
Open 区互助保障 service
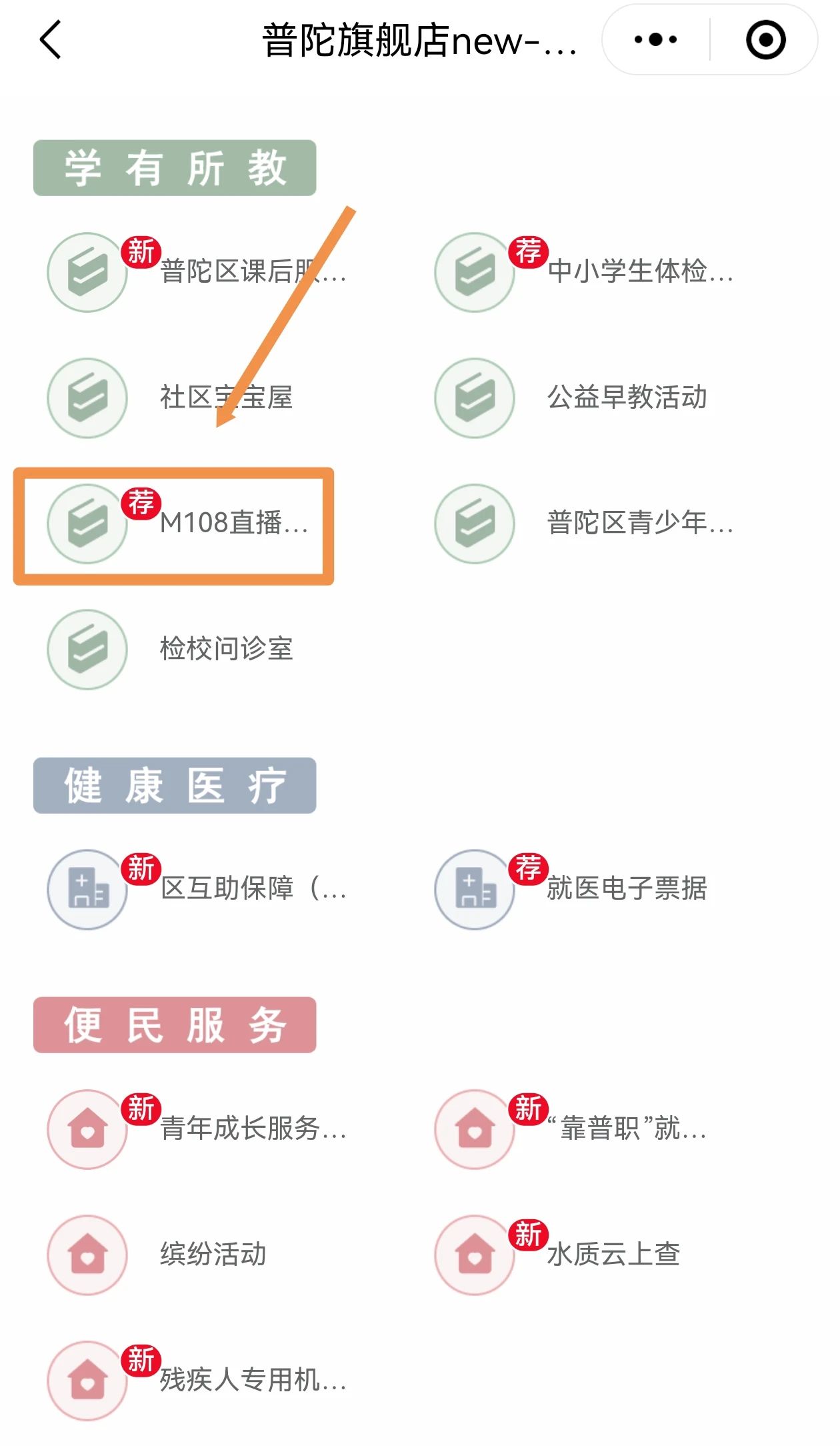200,889
